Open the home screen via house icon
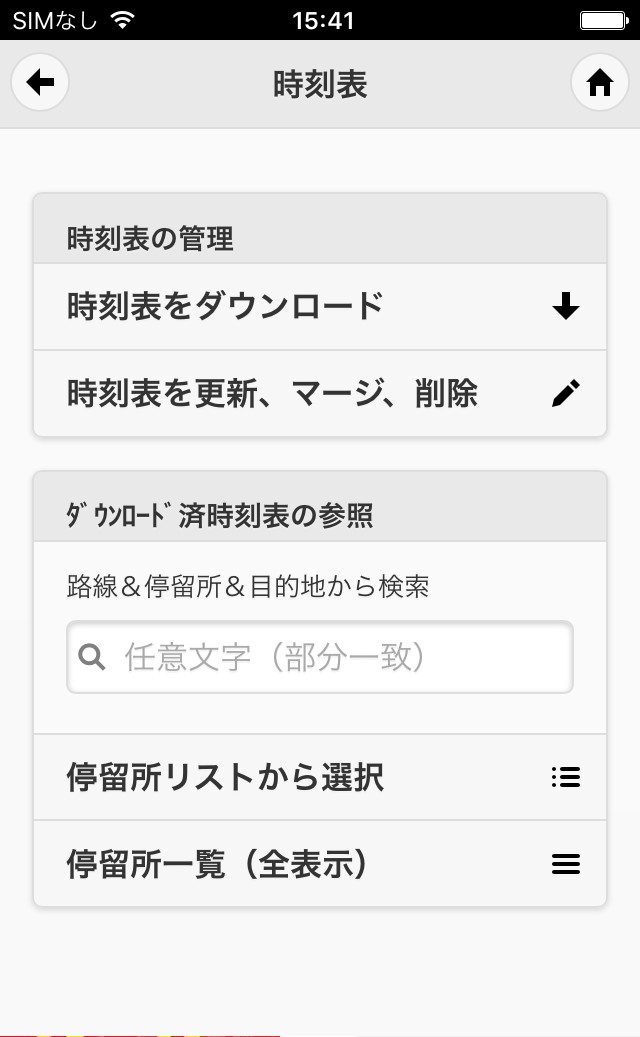 pyautogui.click(x=600, y=83)
